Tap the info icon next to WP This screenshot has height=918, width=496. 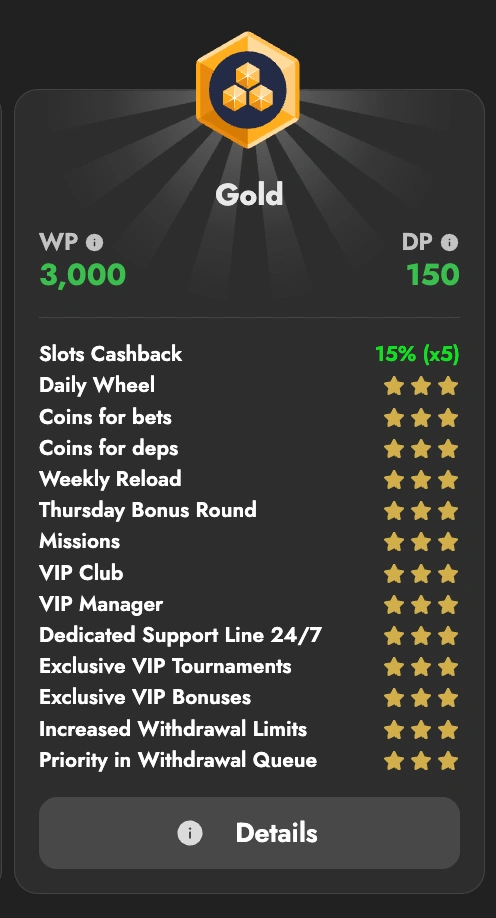94,242
